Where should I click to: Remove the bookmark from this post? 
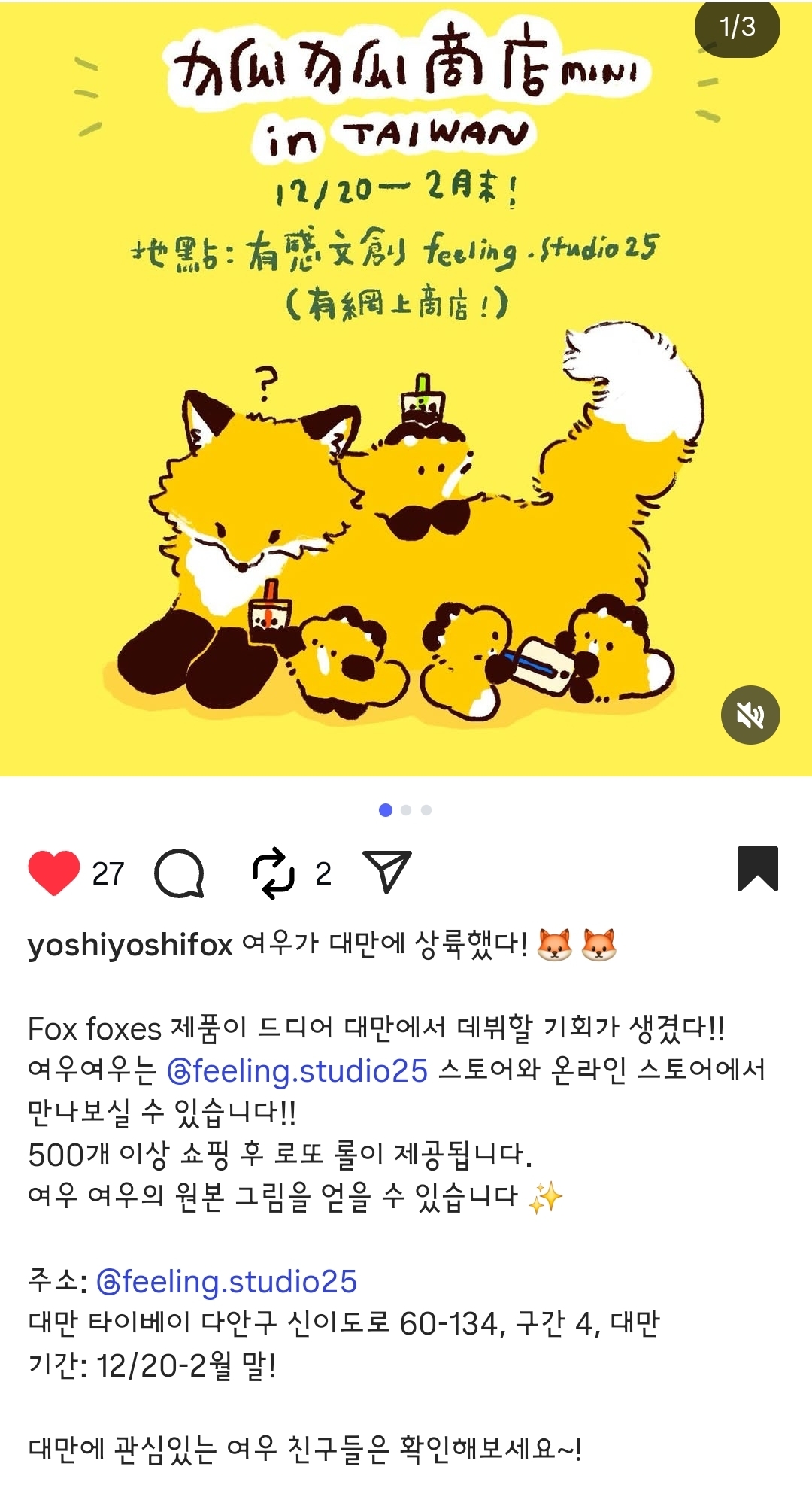(x=757, y=869)
